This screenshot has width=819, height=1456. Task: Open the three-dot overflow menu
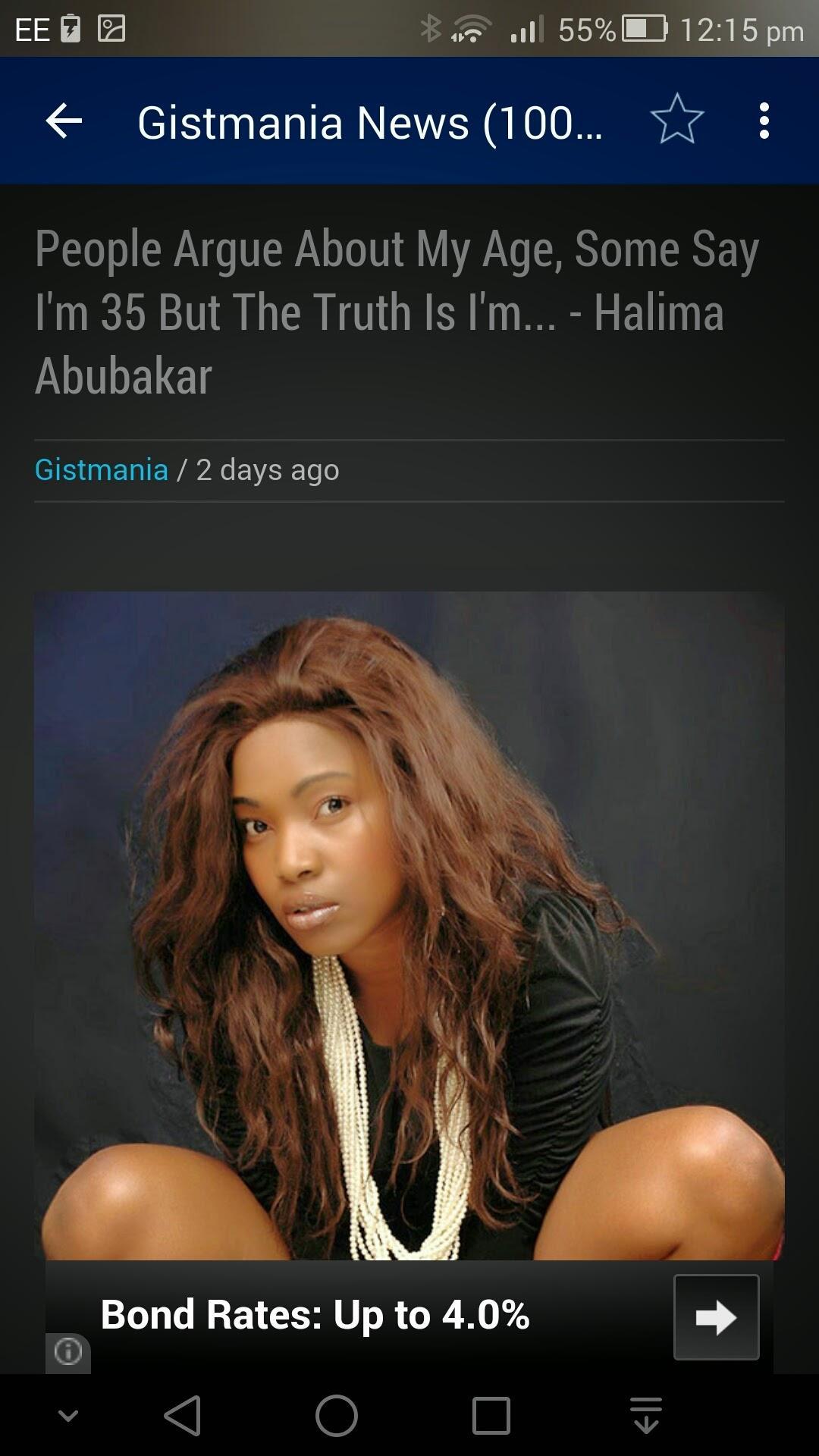point(764,121)
